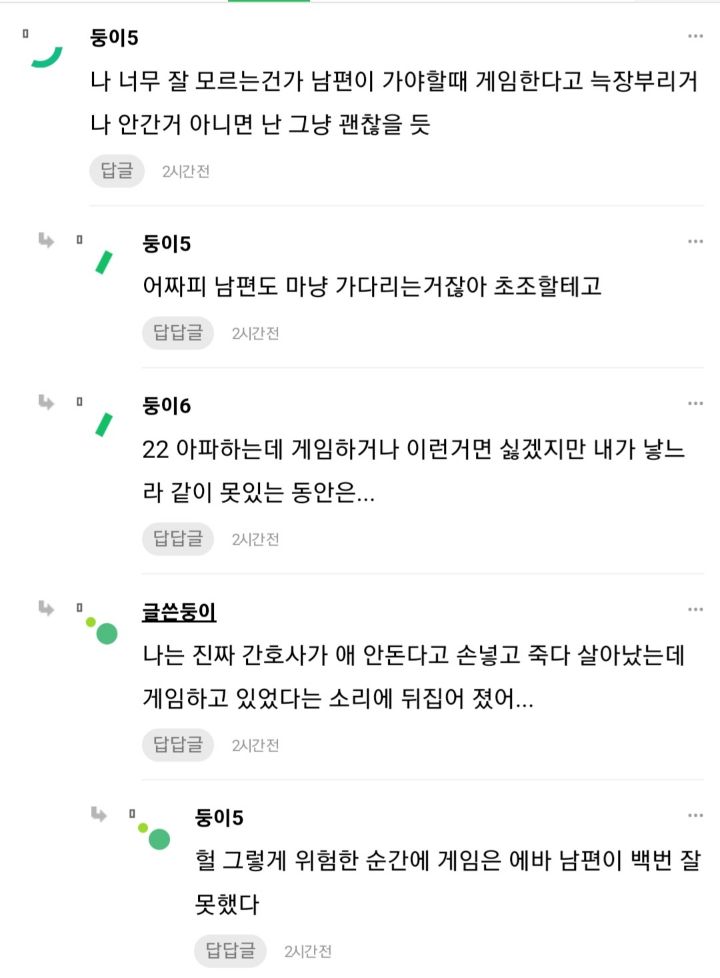The width and height of the screenshot is (720, 978).
Task: Click 답답글 under the last comment
Action: pyautogui.click(x=229, y=951)
